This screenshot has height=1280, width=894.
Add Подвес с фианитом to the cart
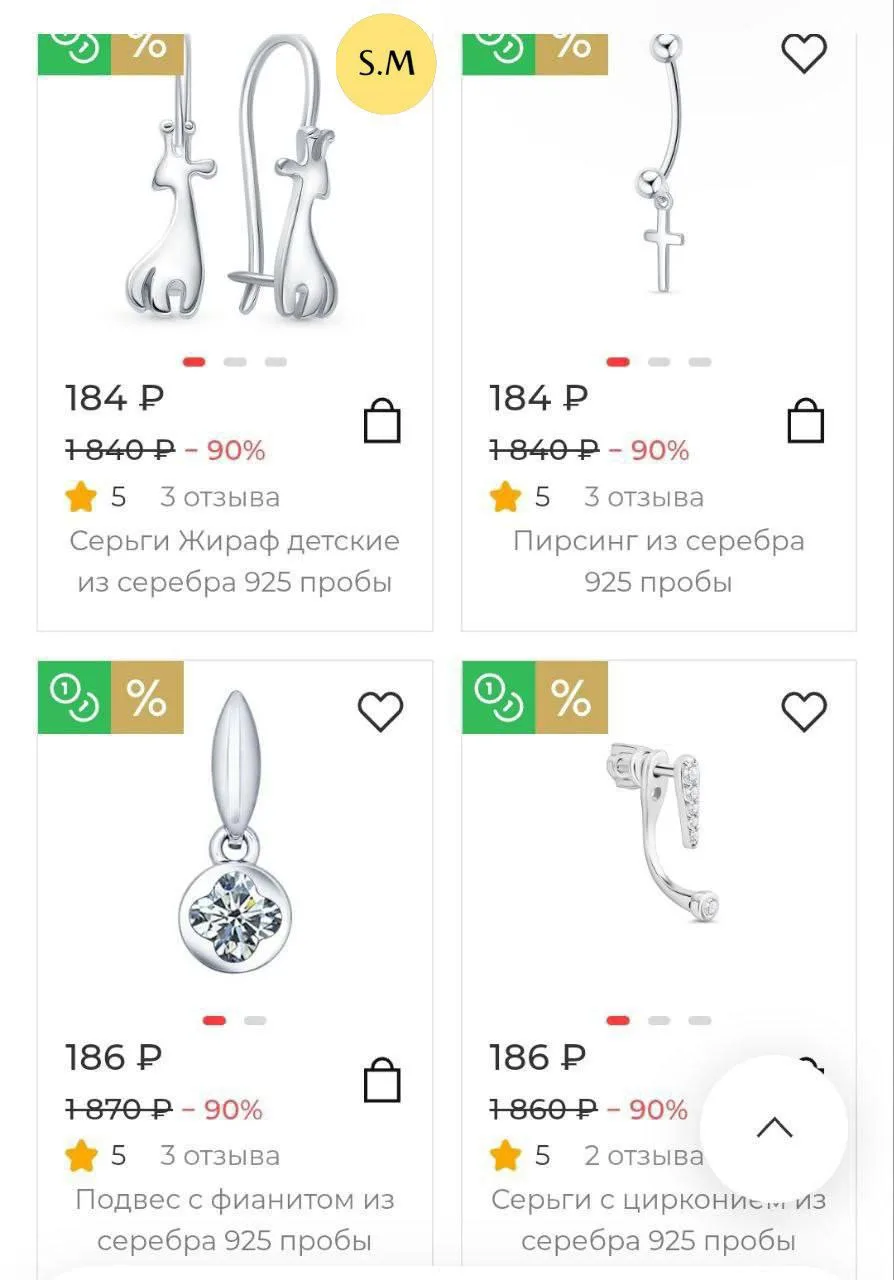tap(381, 1080)
